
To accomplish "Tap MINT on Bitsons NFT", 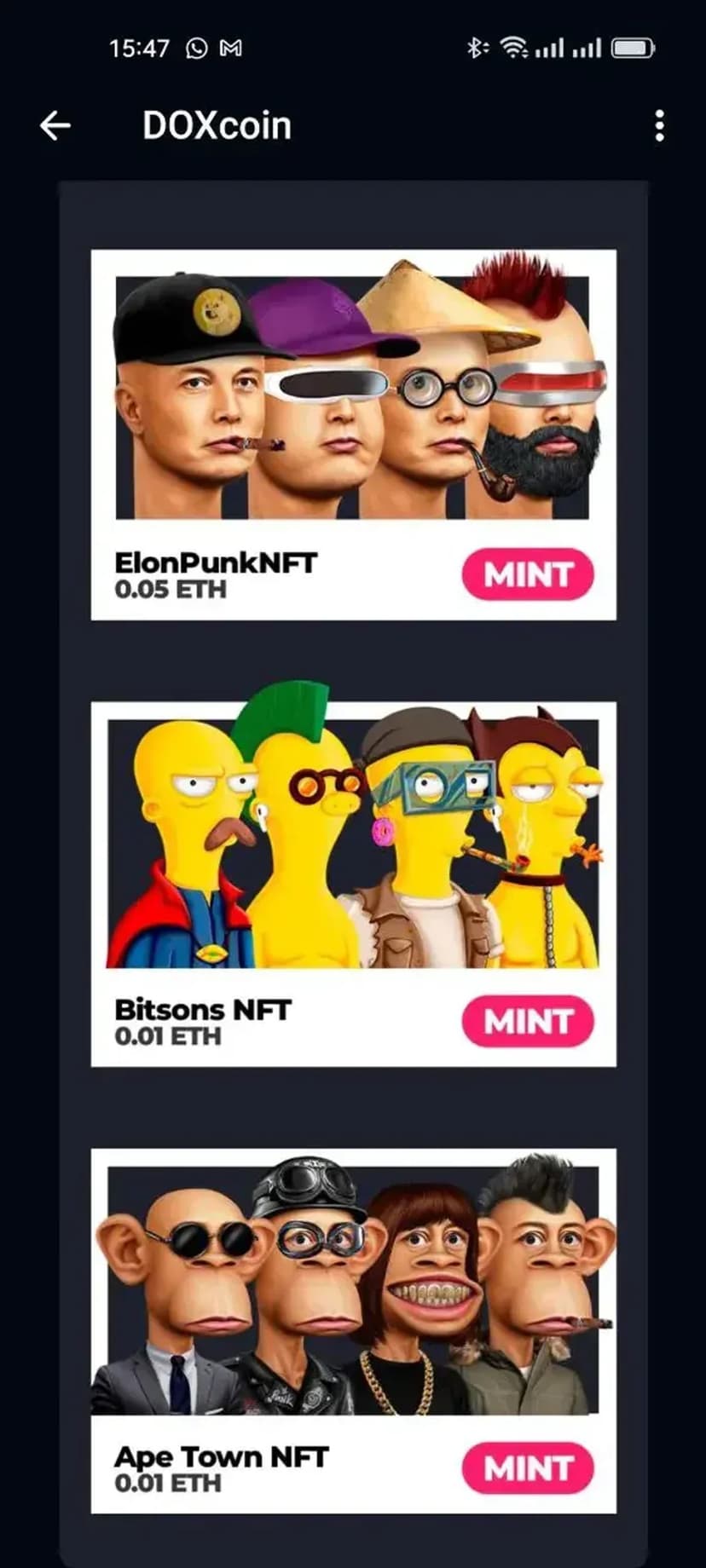I will coord(528,1021).
